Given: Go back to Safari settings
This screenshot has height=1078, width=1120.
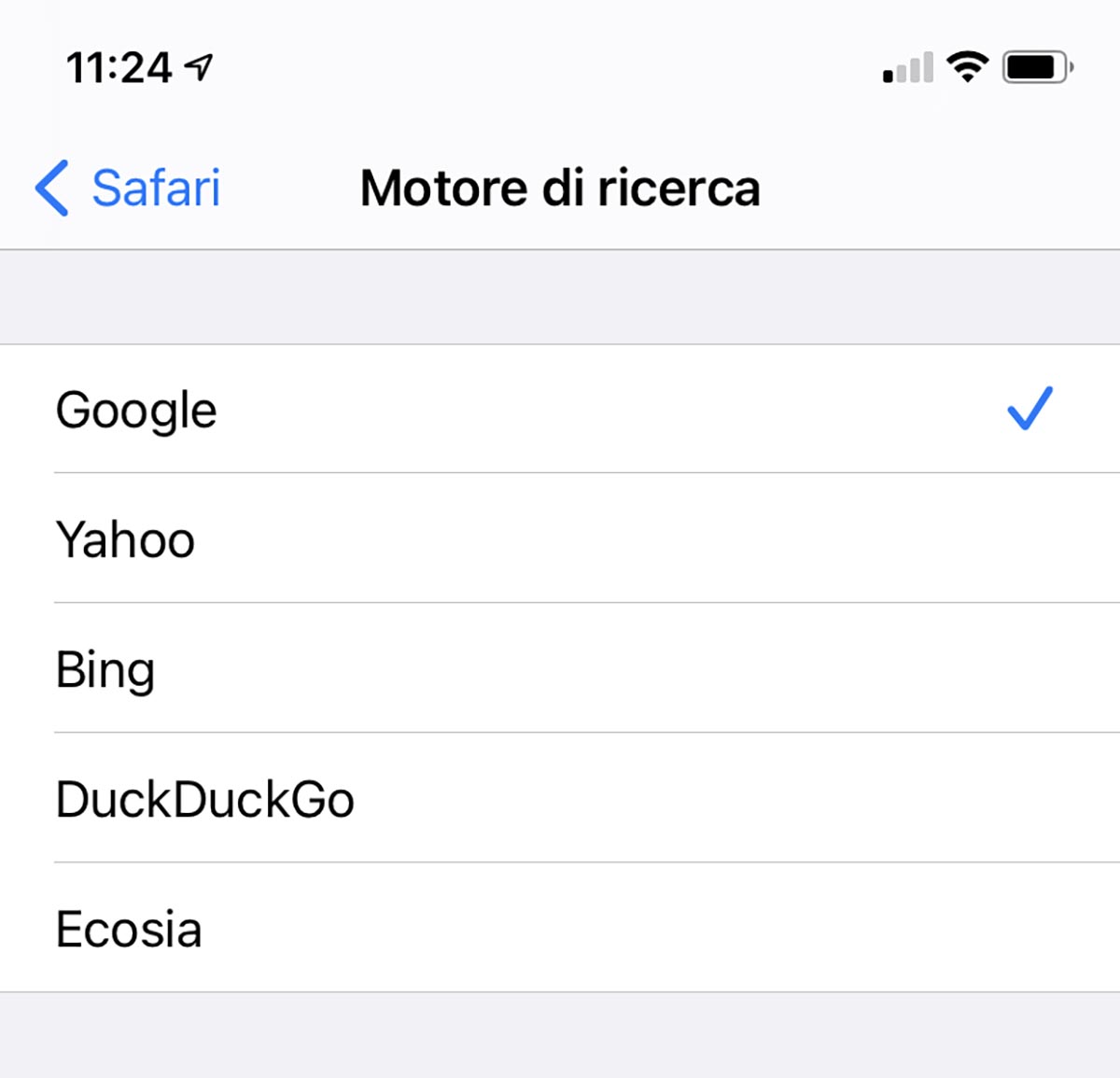Looking at the screenshot, I should 129,188.
